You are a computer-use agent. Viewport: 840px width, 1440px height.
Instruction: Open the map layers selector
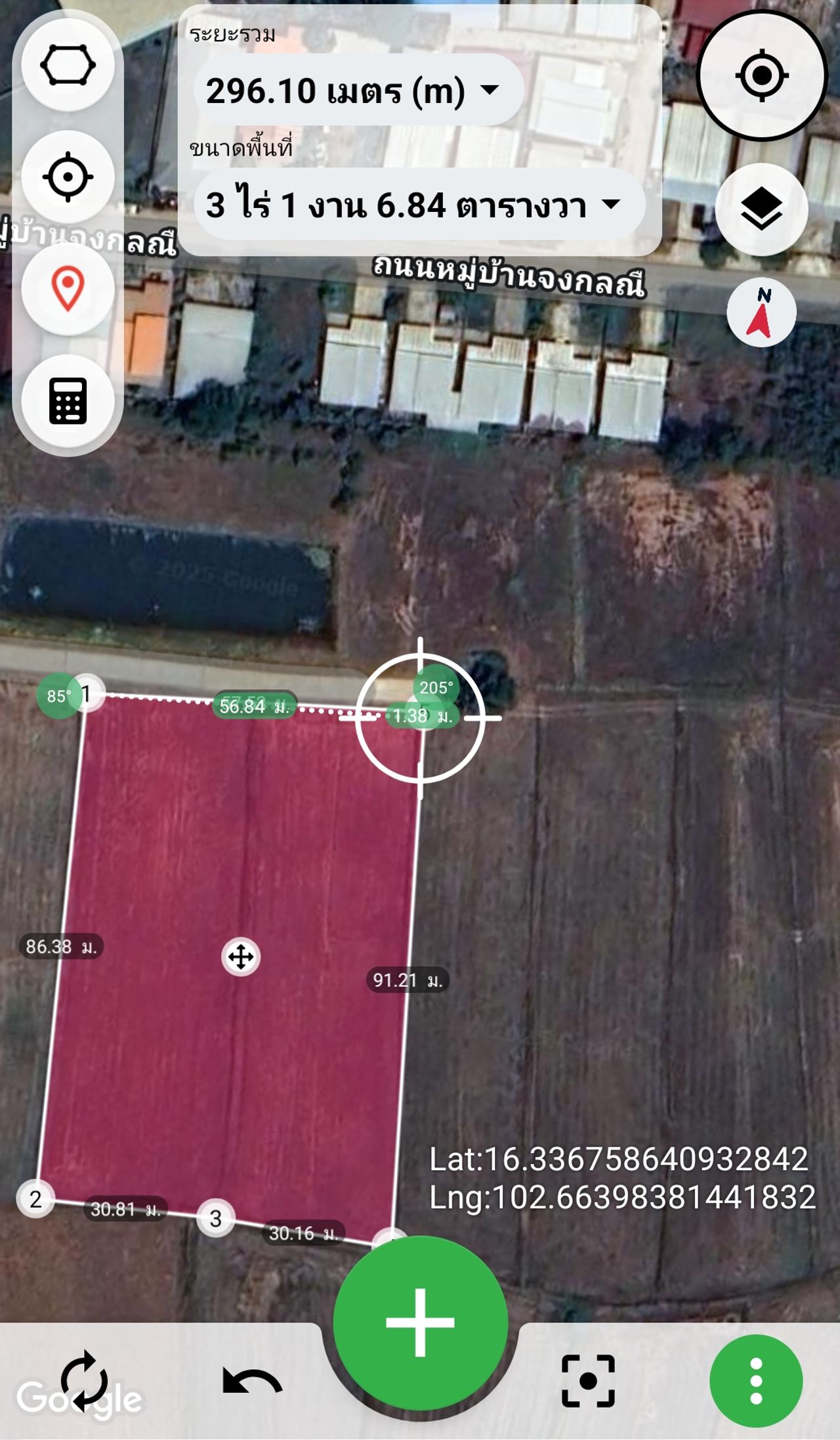point(761,209)
